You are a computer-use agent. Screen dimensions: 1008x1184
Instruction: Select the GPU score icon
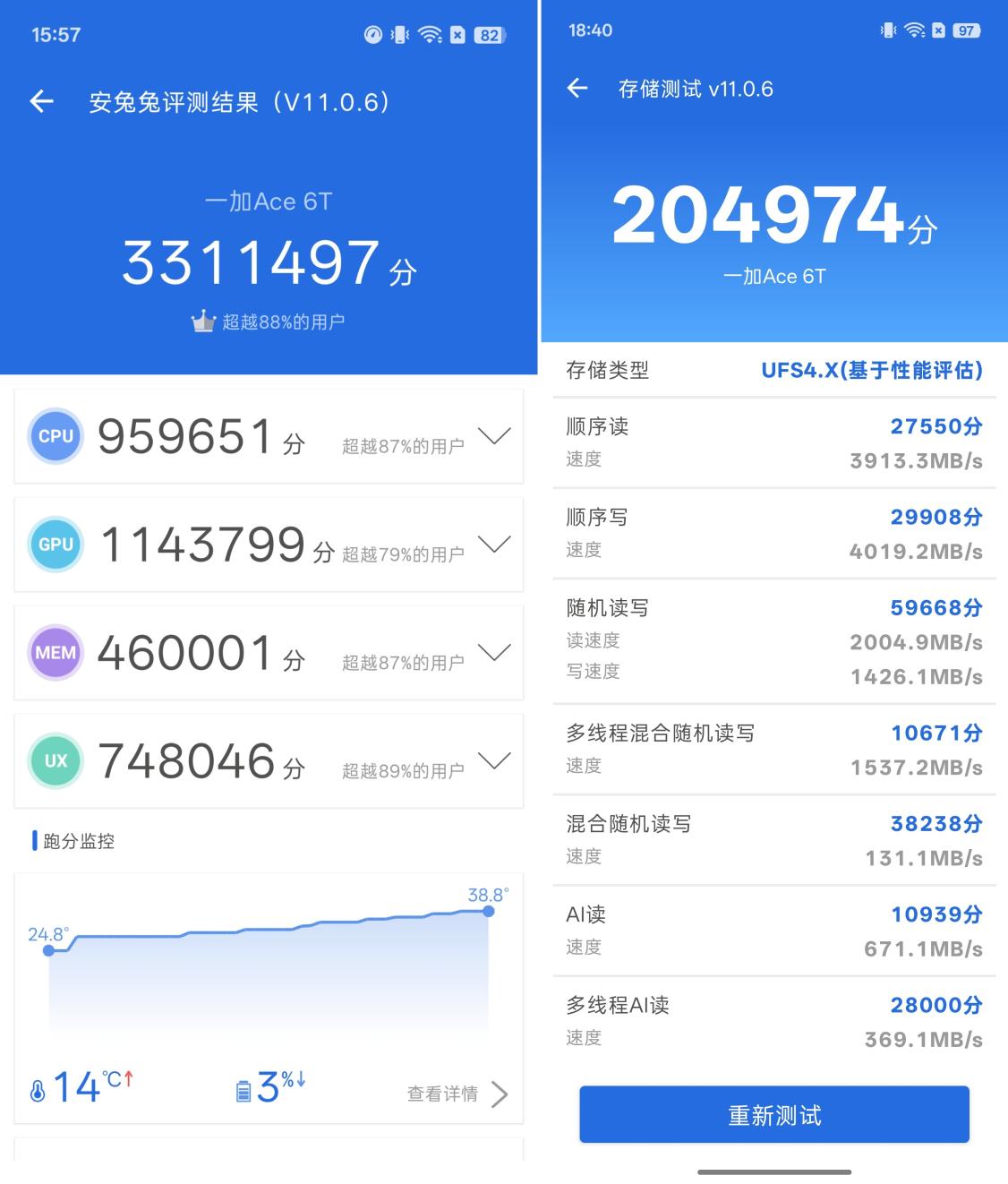(56, 545)
